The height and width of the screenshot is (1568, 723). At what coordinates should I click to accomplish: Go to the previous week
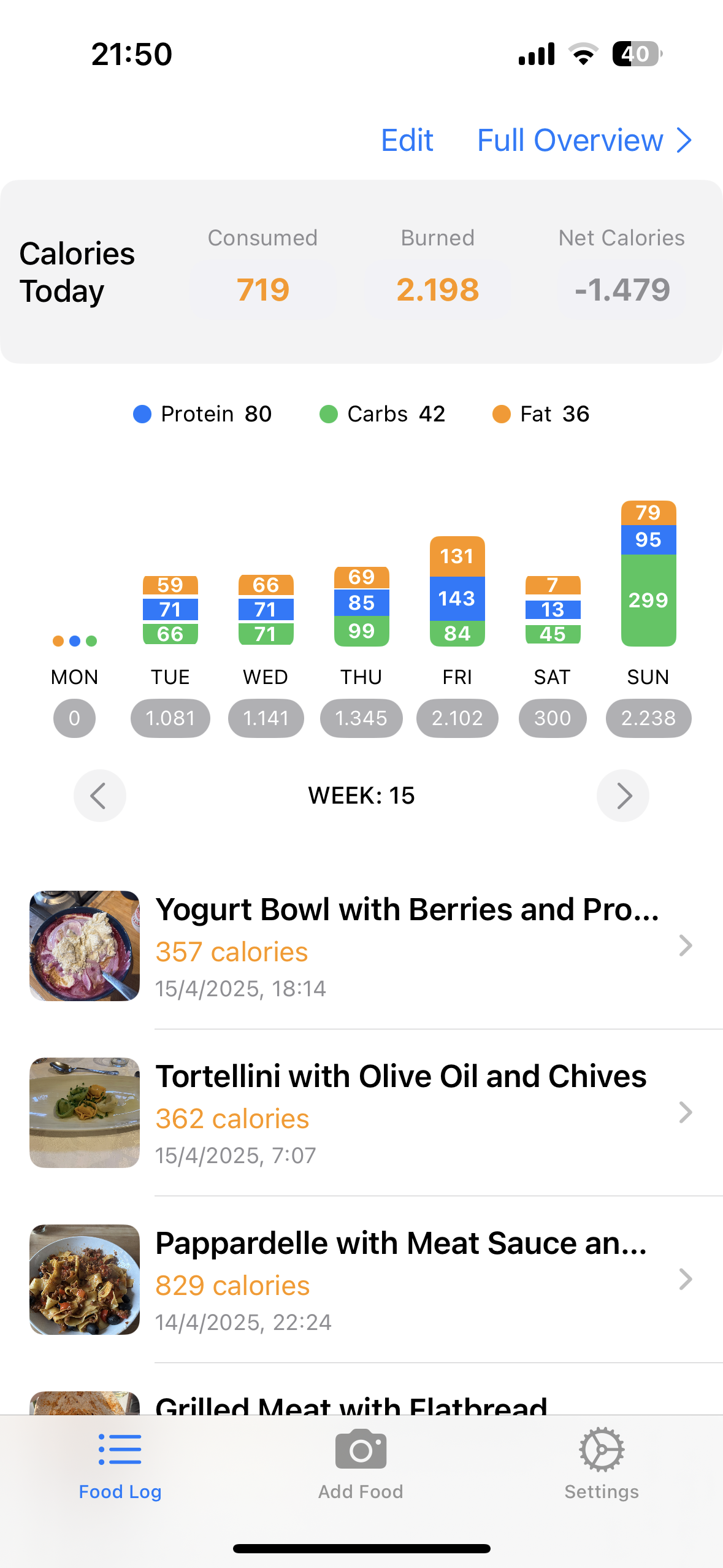pyautogui.click(x=99, y=796)
